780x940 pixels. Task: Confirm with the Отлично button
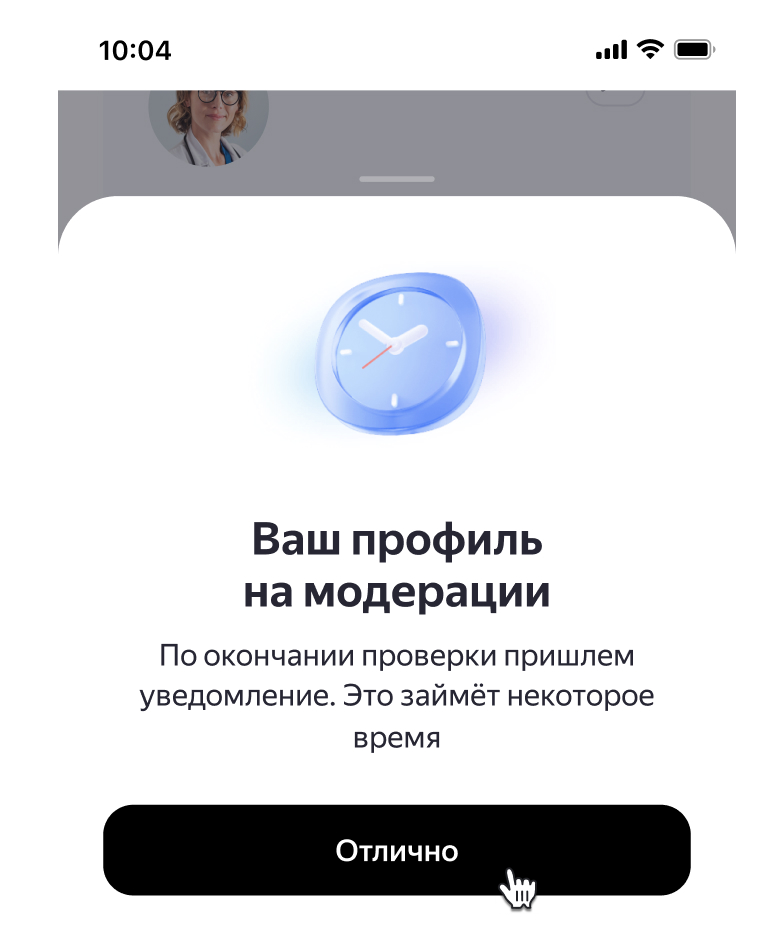tap(397, 850)
